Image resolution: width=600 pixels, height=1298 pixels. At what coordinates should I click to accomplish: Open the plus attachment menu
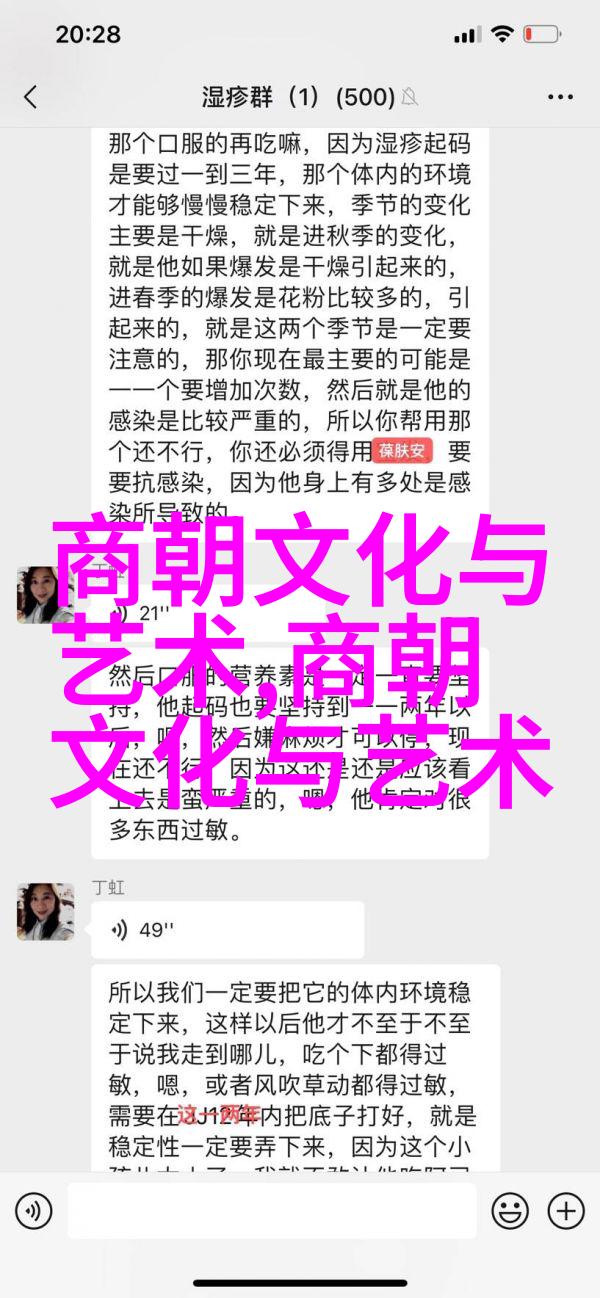[566, 1211]
